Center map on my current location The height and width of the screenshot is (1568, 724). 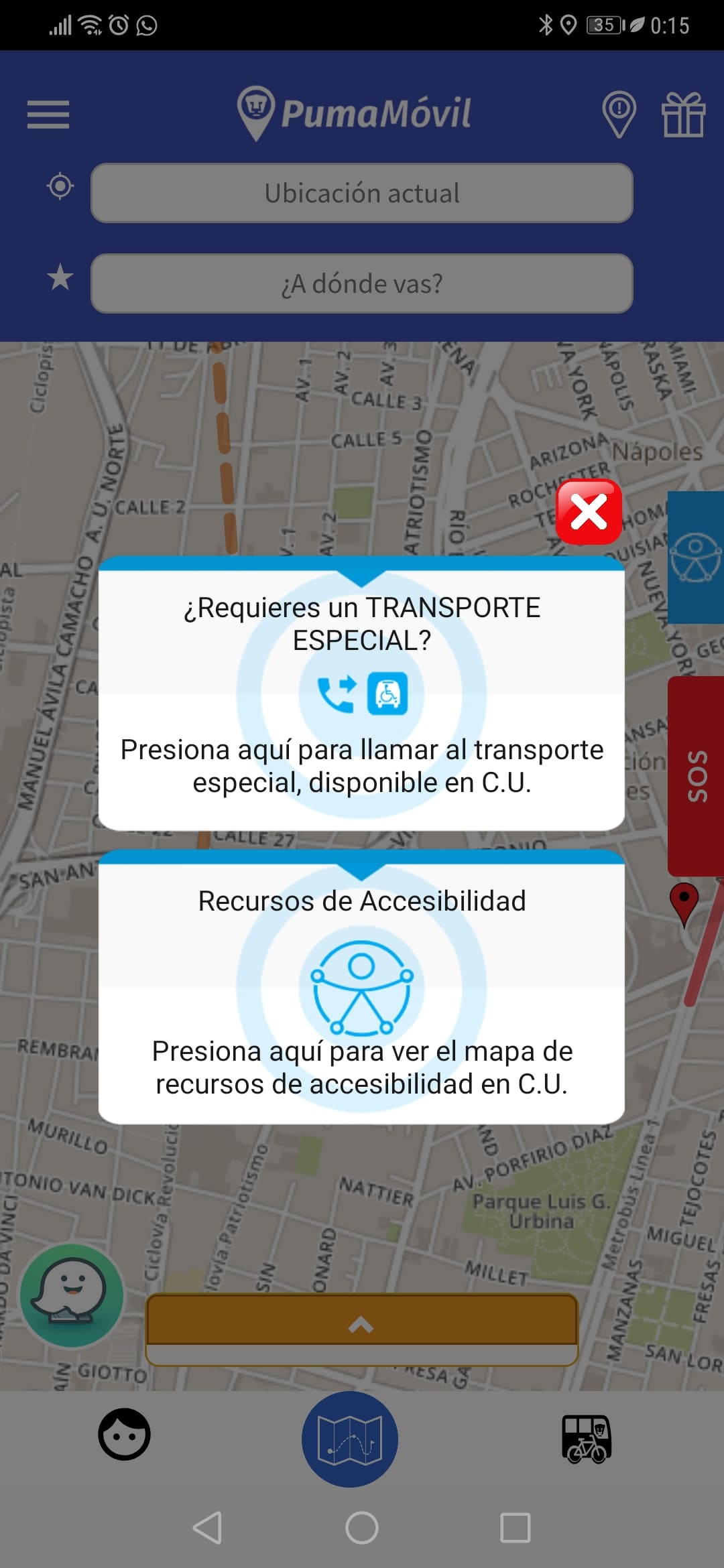click(60, 186)
